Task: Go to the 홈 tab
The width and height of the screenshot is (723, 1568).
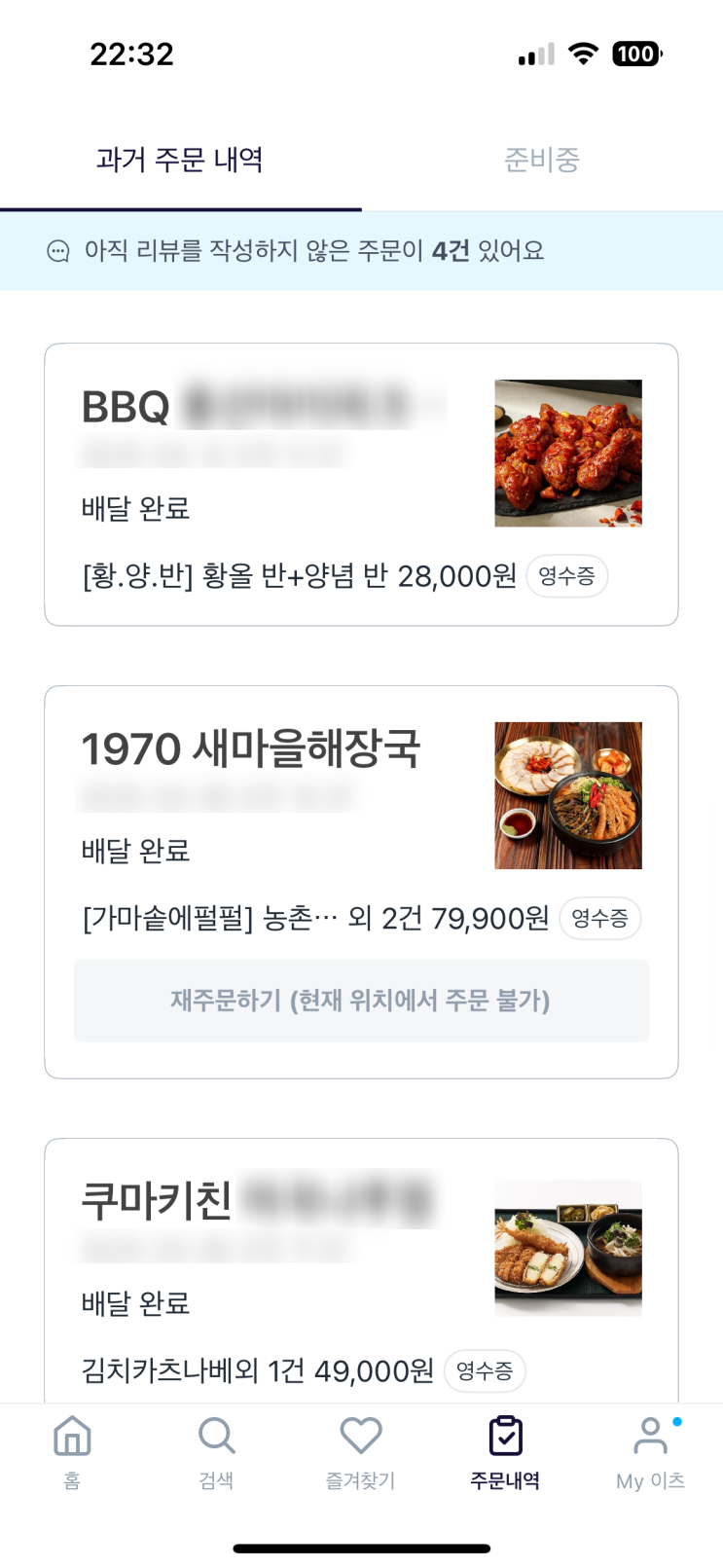Action: coord(72,1450)
